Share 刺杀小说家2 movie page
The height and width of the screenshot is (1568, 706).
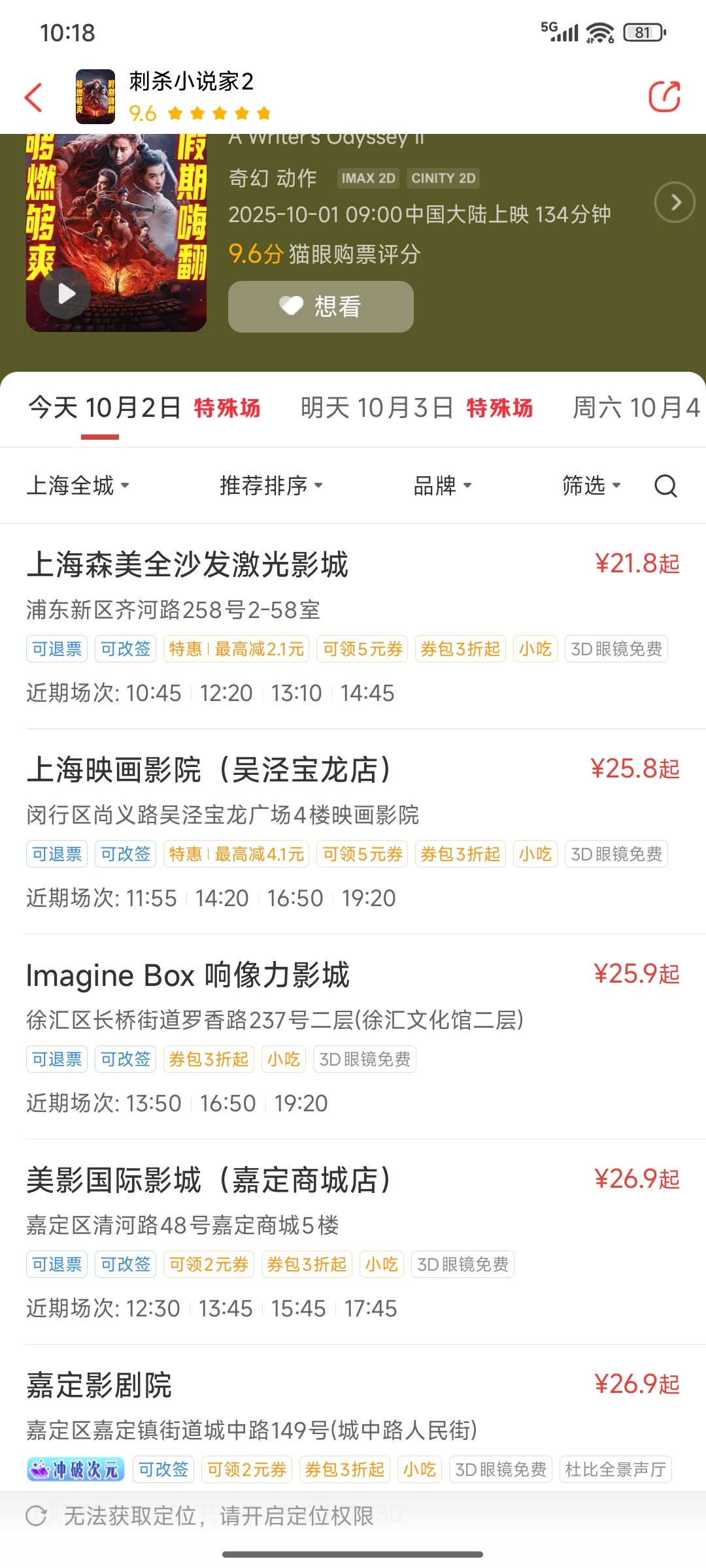[x=664, y=97]
